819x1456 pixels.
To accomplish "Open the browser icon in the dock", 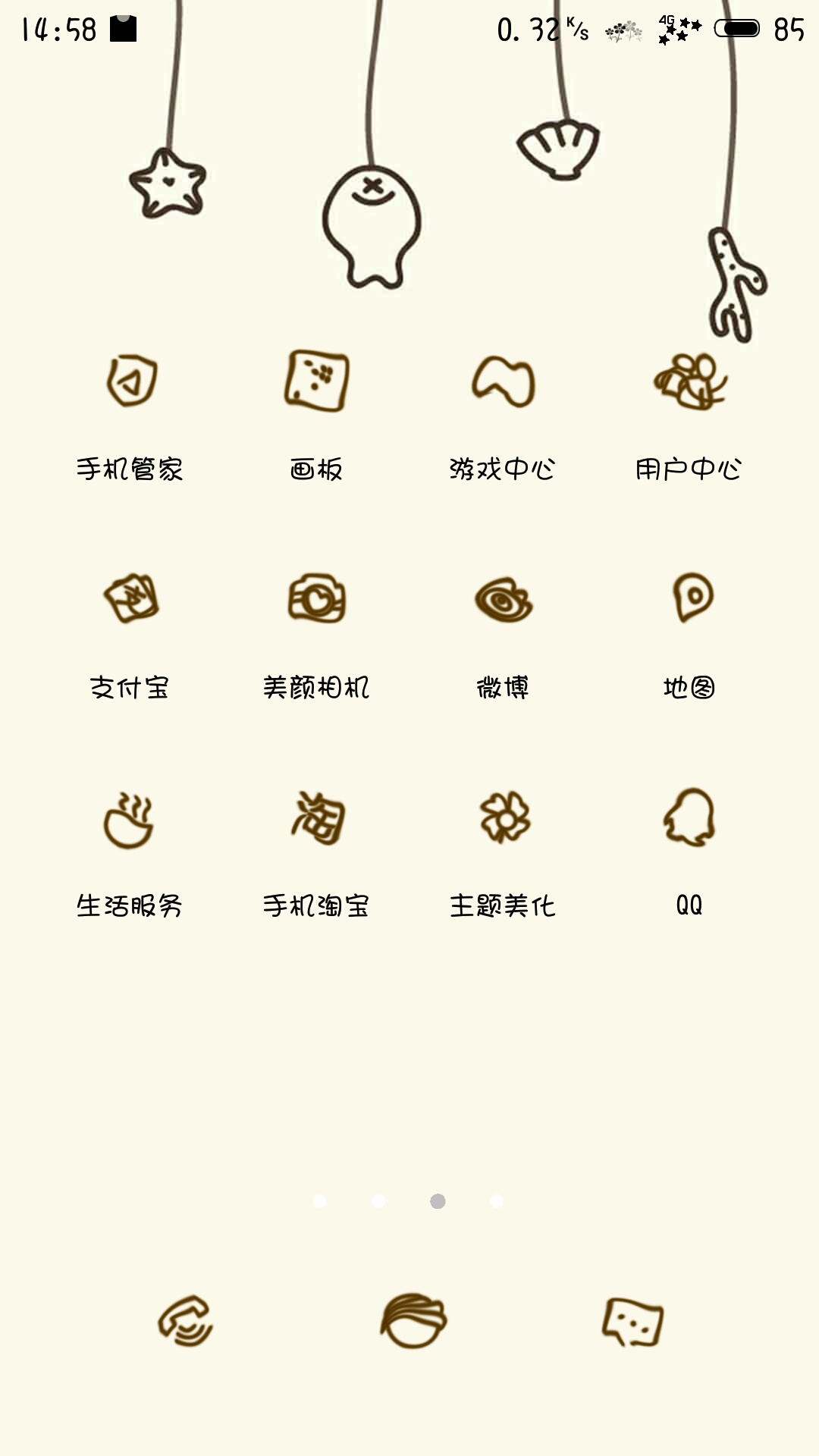I will pos(413,1321).
